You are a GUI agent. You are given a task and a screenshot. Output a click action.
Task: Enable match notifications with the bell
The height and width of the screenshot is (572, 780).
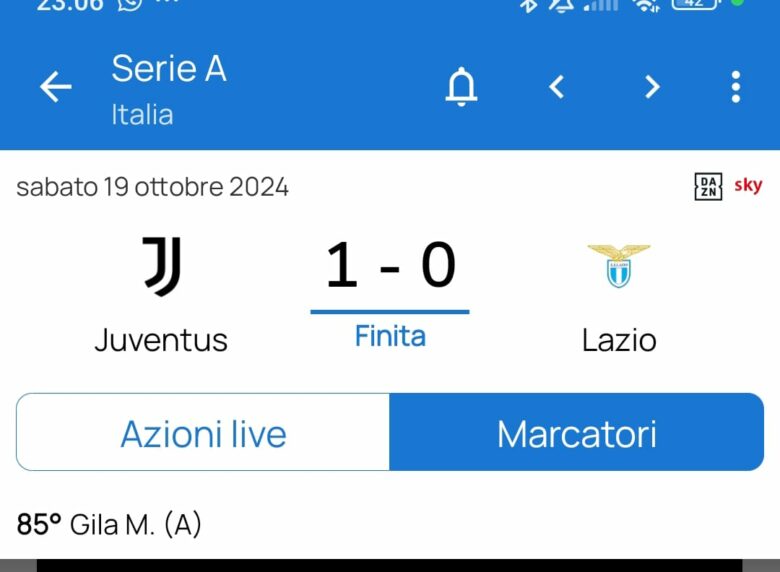[x=461, y=88]
